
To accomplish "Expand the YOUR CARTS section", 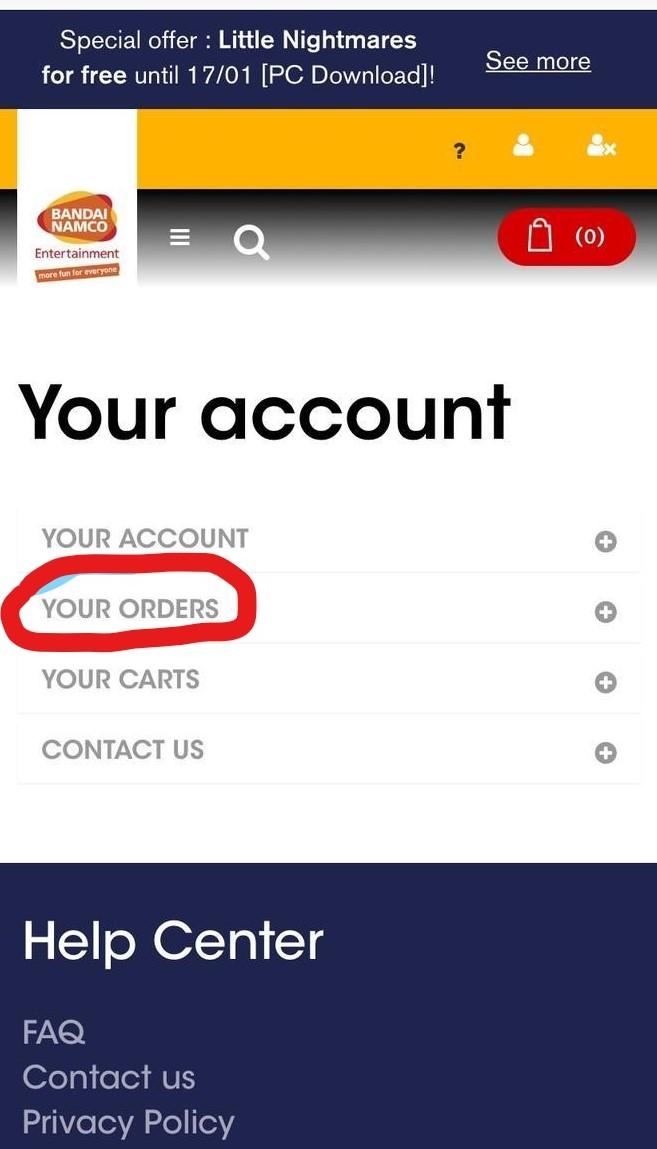I will 605,682.
